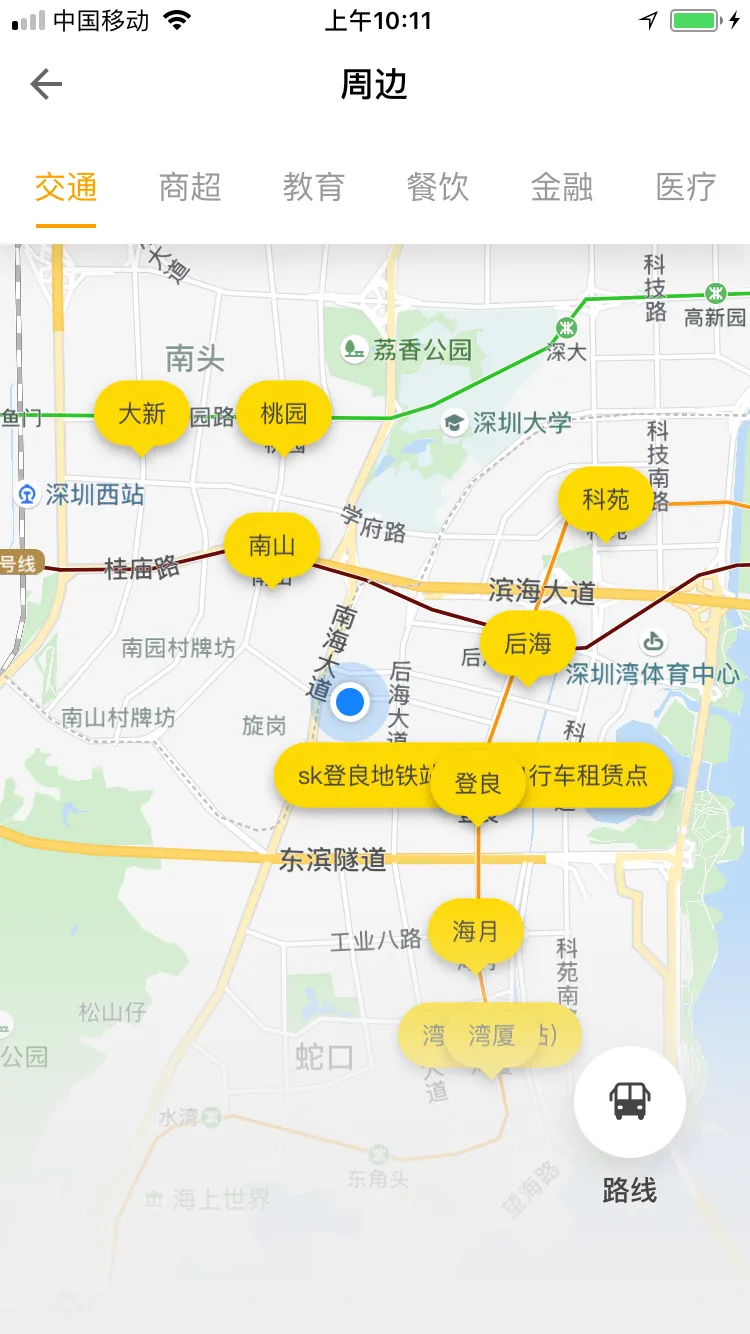The image size is (750, 1334).
Task: Select the 科苑 station marker
Action: click(x=605, y=499)
